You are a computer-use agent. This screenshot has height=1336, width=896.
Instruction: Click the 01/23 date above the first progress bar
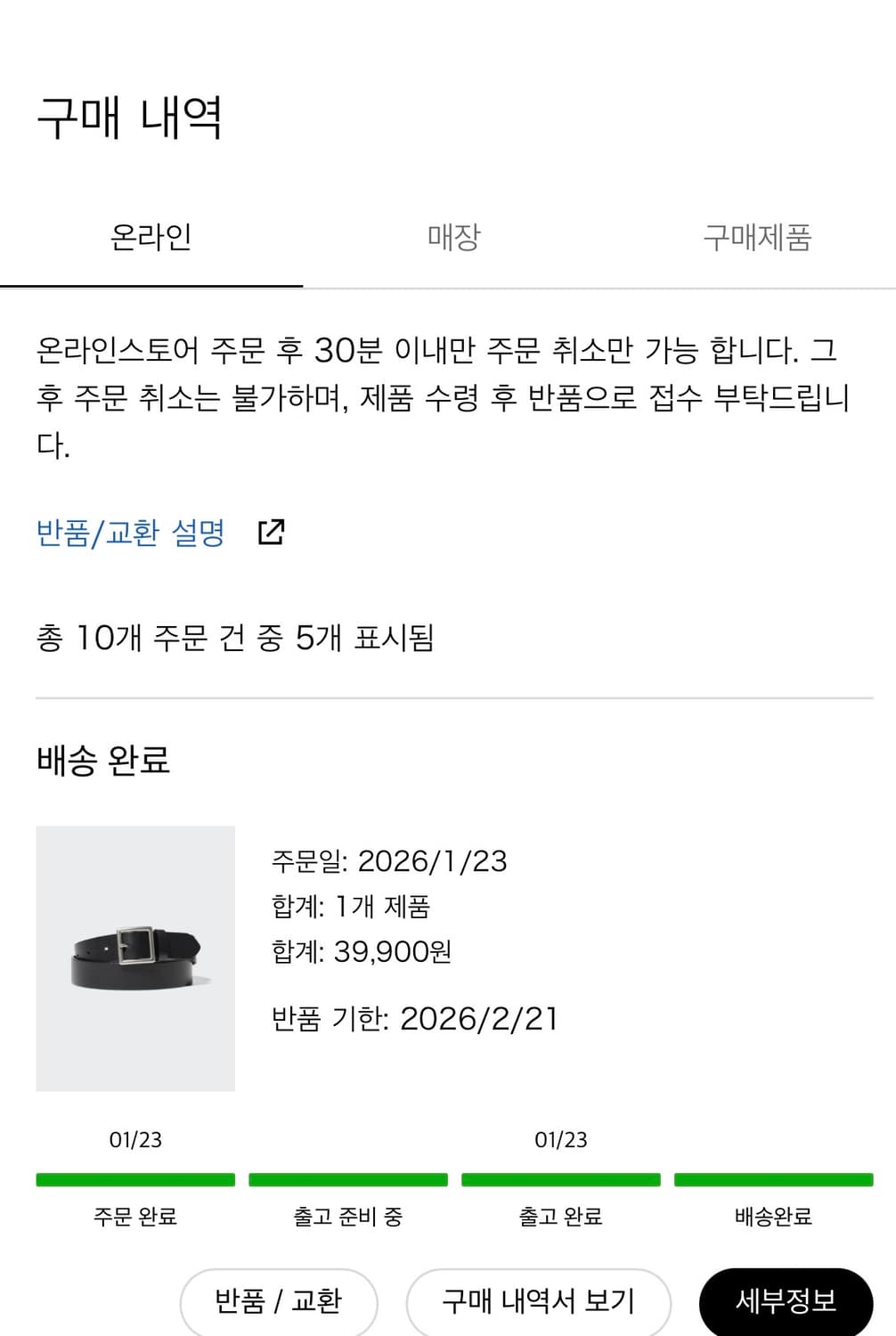(x=134, y=1139)
